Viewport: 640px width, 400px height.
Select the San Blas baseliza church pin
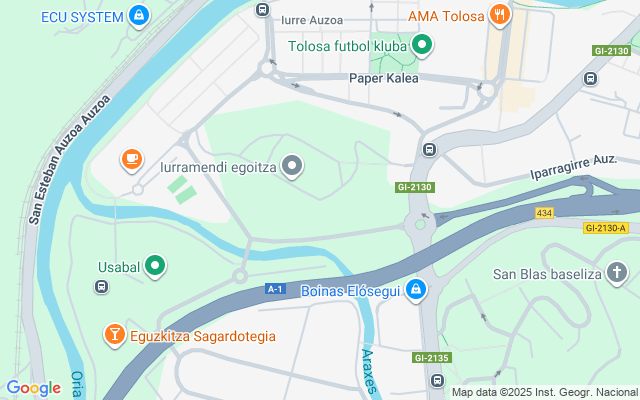point(617,273)
